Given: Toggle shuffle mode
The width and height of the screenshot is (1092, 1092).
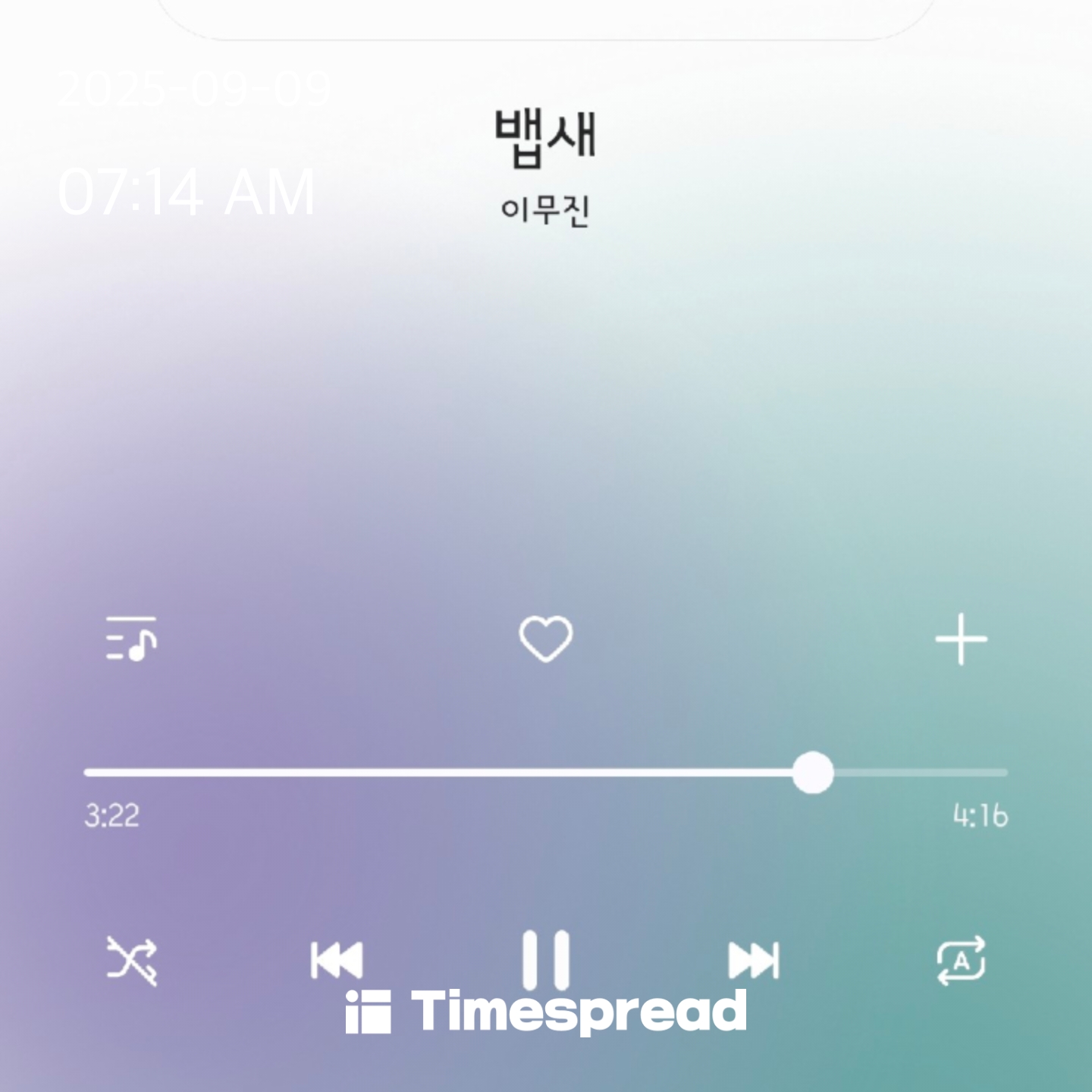Looking at the screenshot, I should pyautogui.click(x=131, y=960).
